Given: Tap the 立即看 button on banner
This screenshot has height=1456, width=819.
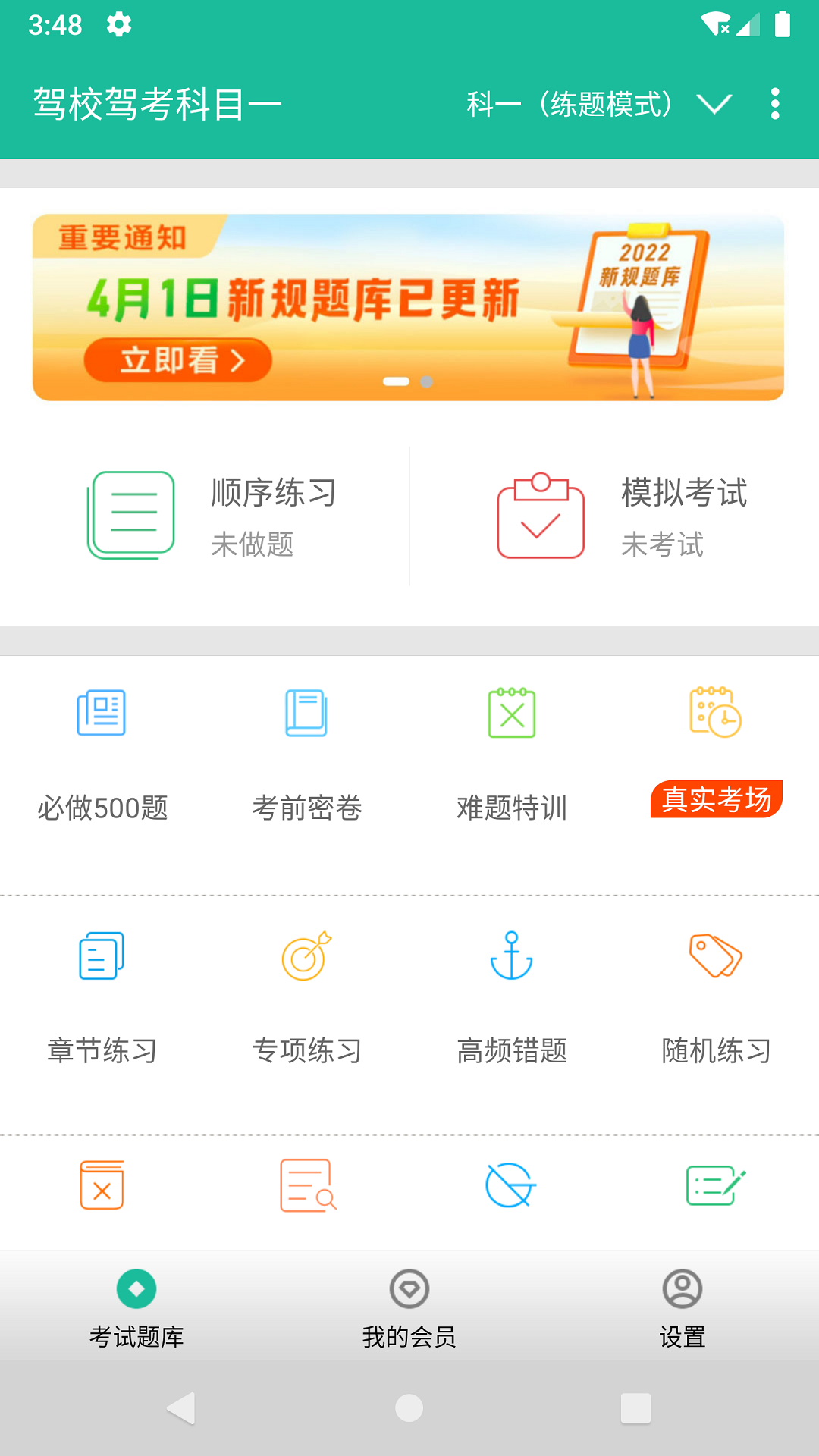Looking at the screenshot, I should 178,360.
